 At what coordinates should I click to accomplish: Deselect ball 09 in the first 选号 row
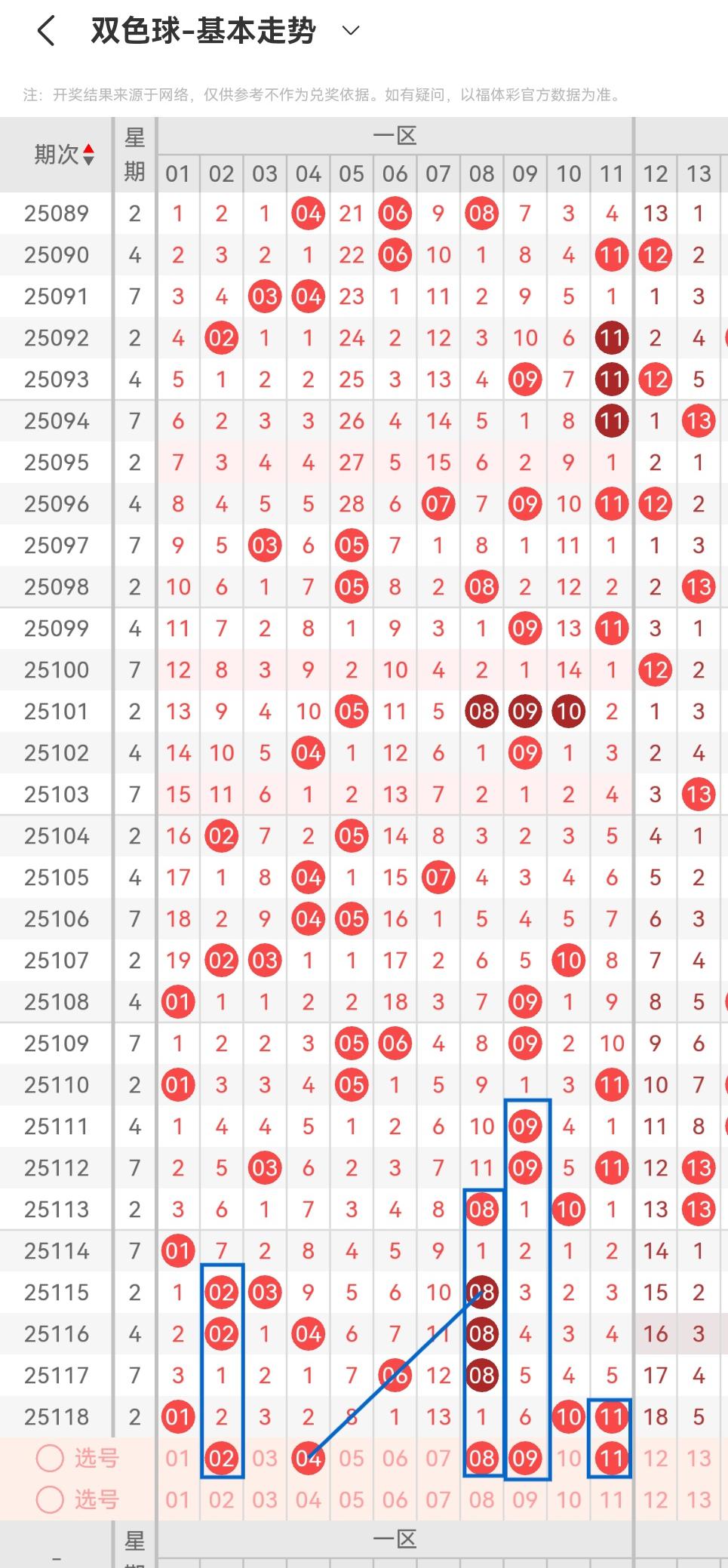pyautogui.click(x=525, y=1458)
